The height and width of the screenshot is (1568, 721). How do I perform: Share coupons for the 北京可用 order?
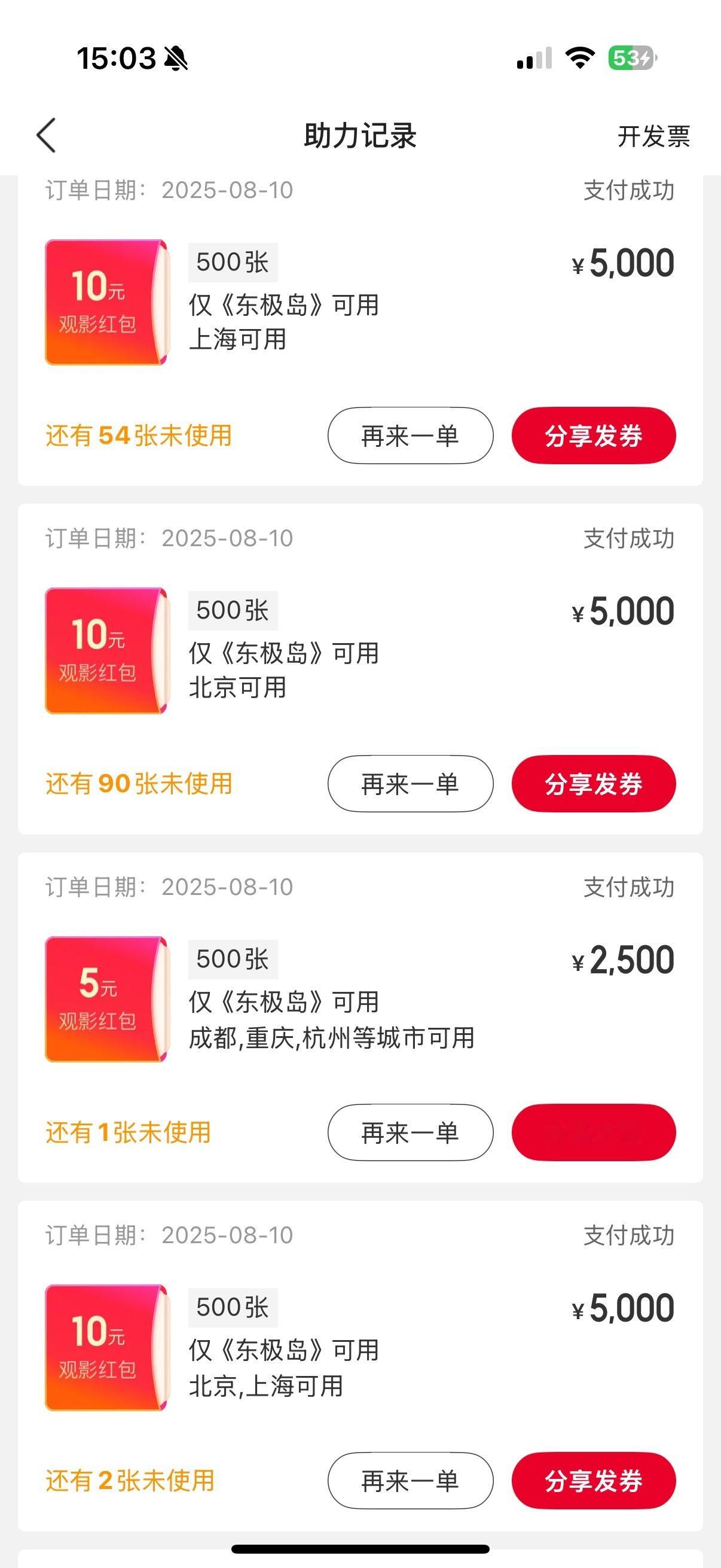(x=593, y=784)
